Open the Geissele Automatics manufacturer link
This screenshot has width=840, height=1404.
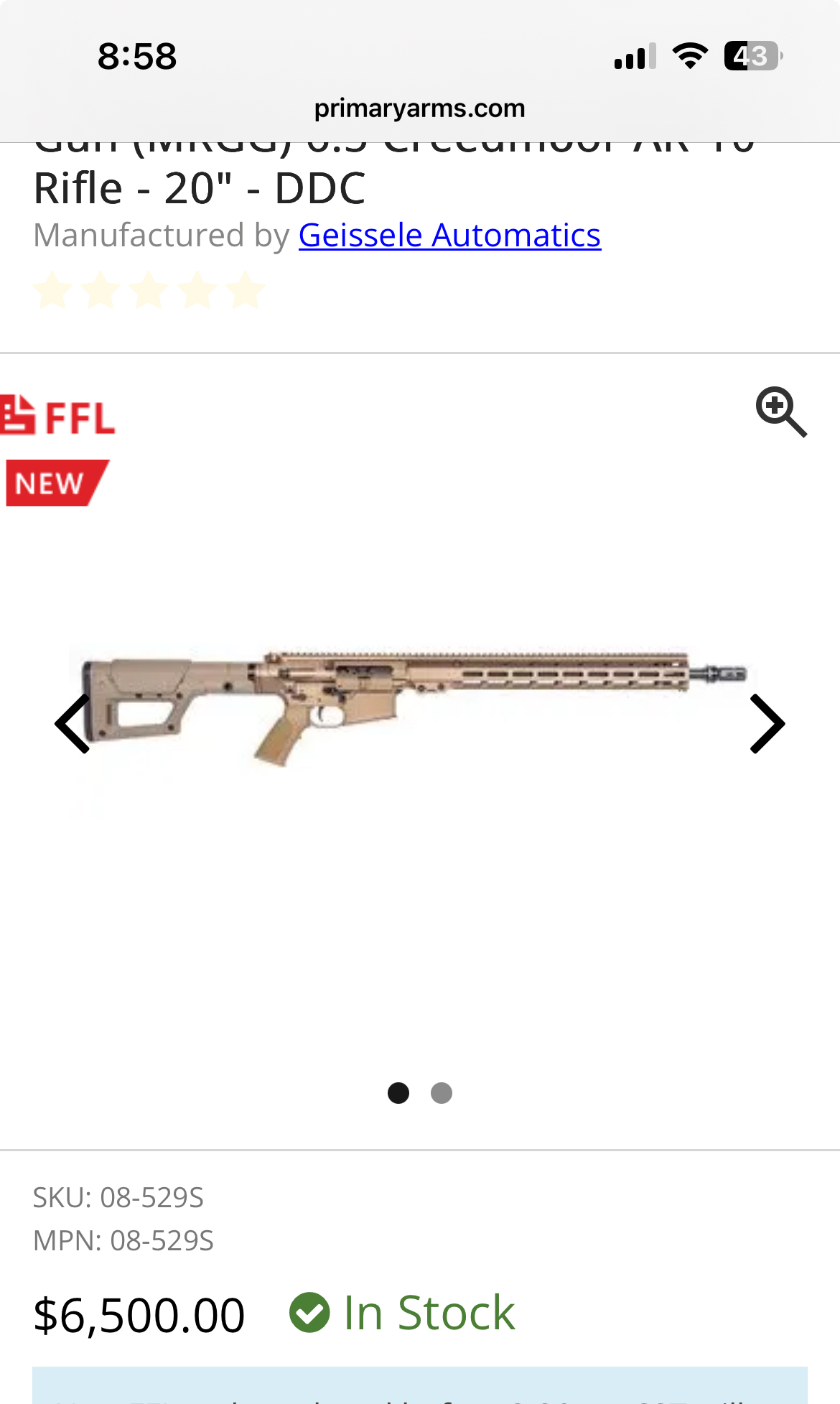pos(449,236)
